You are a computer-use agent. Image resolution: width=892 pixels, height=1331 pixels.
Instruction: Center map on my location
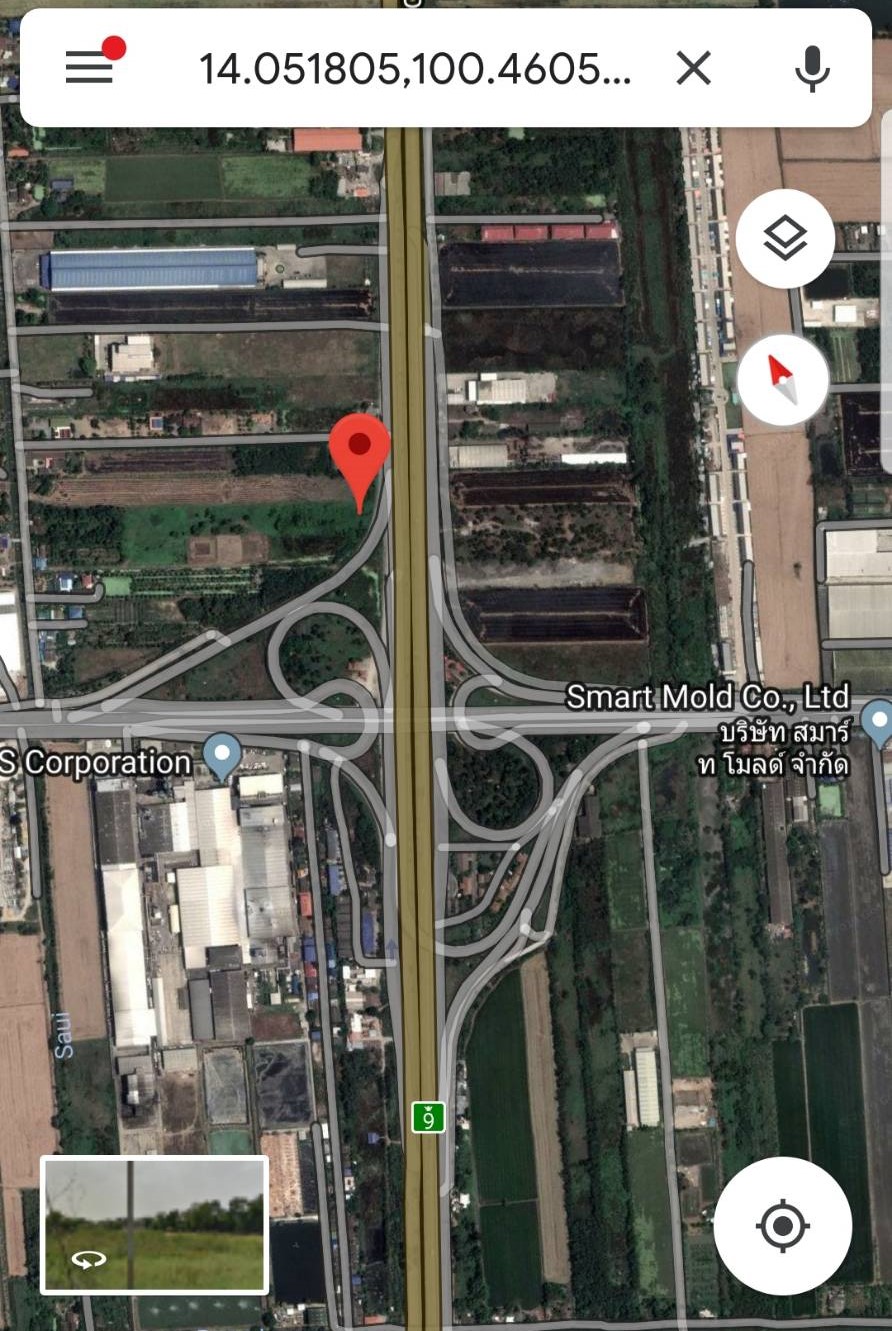click(782, 1225)
